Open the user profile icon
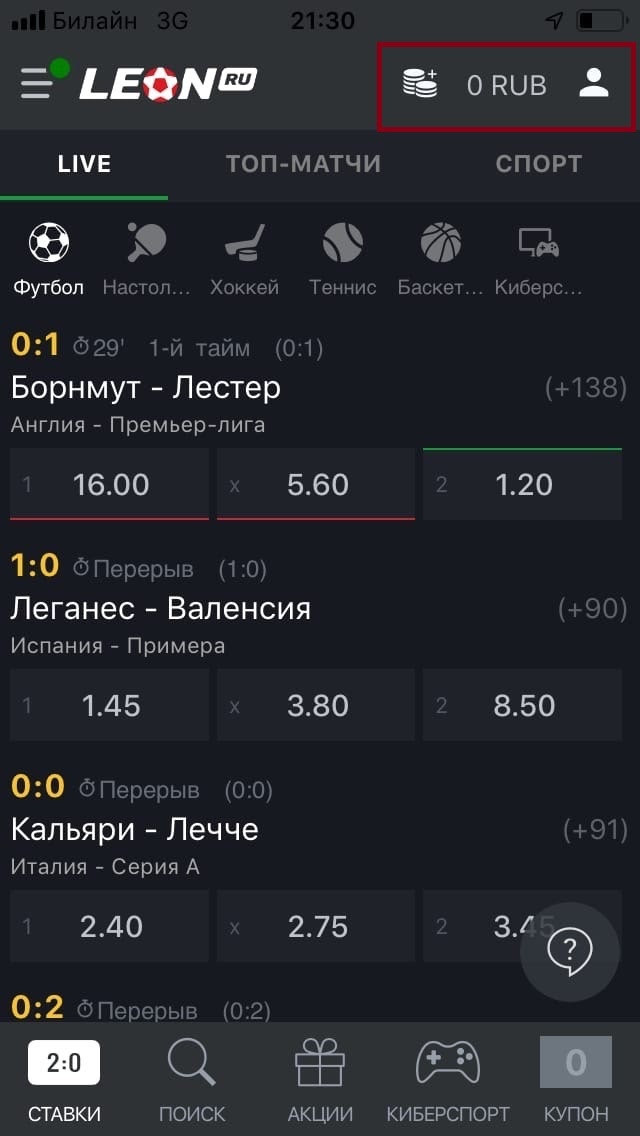The image size is (640, 1136). (594, 84)
